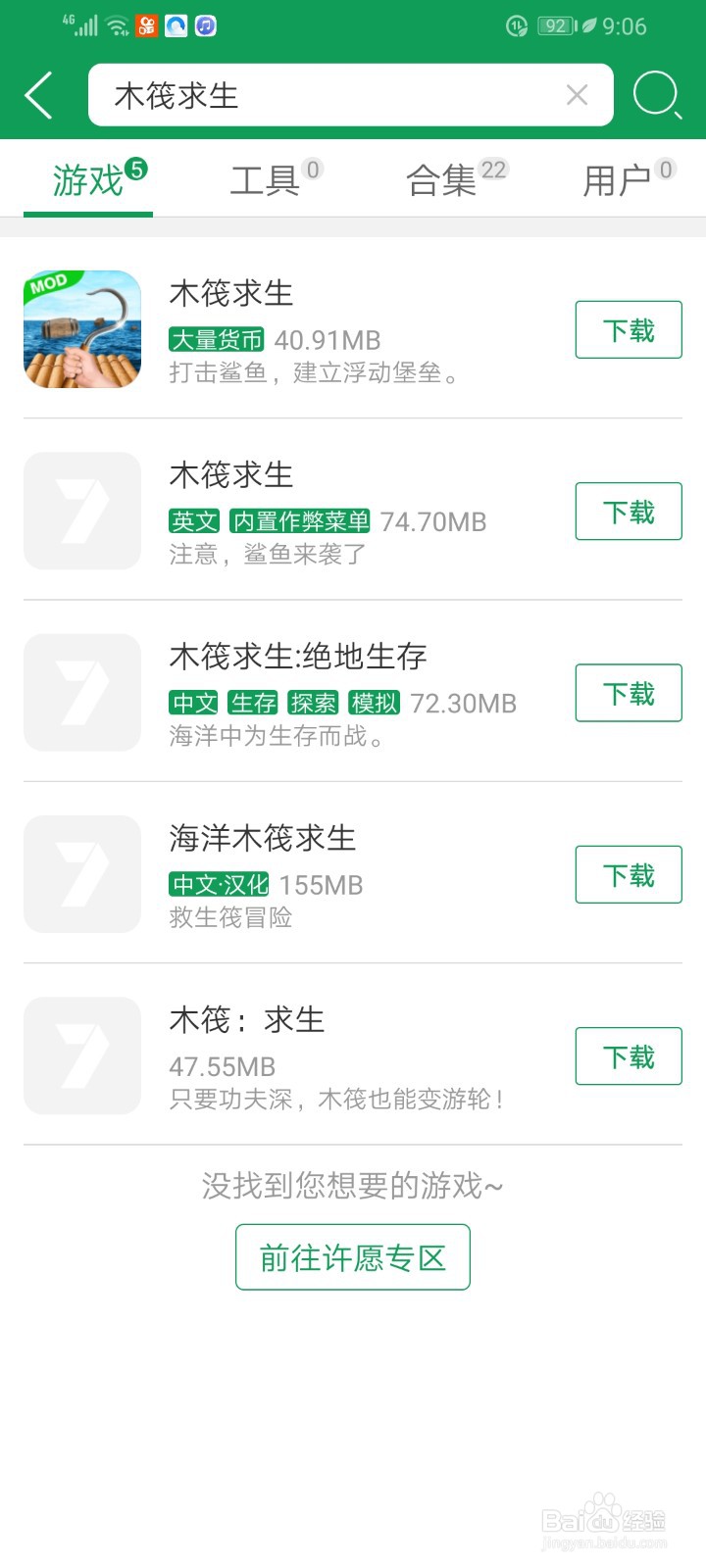Screen dimensions: 706x1568
Task: Select the 模拟 category tag
Action: 373,704
